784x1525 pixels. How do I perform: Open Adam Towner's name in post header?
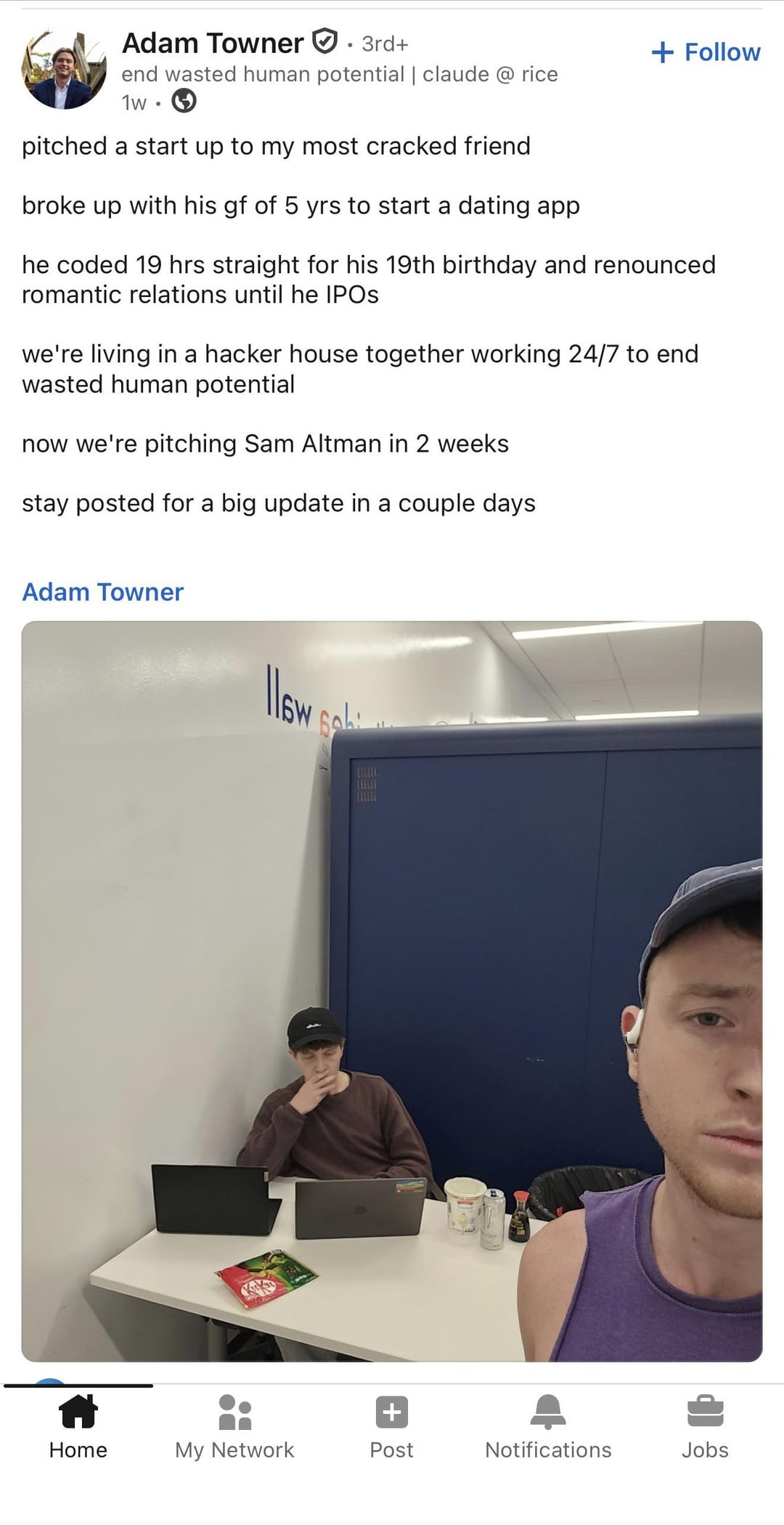coord(213,43)
